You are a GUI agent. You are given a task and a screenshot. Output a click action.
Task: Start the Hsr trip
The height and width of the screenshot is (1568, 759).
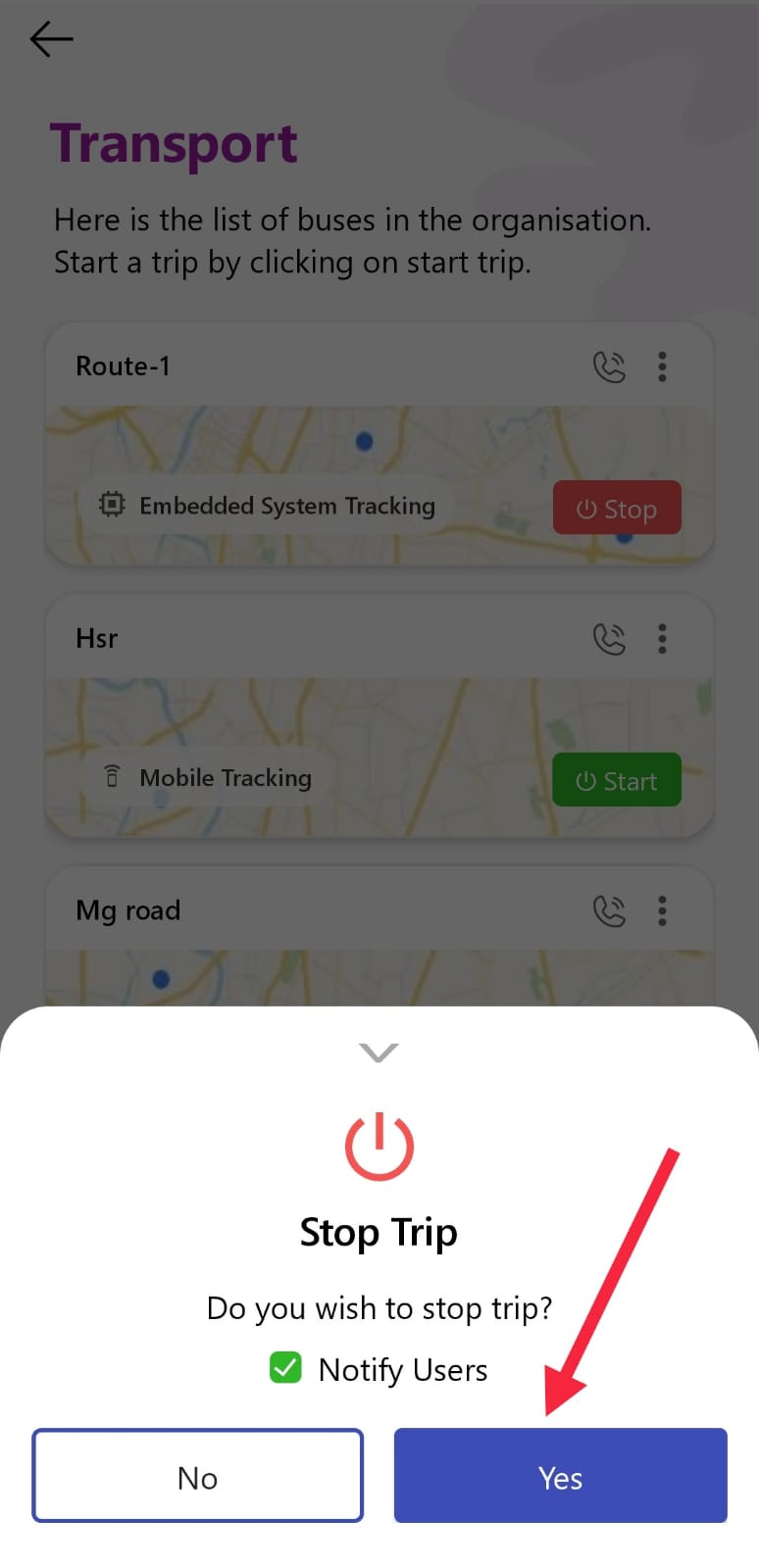tap(617, 780)
